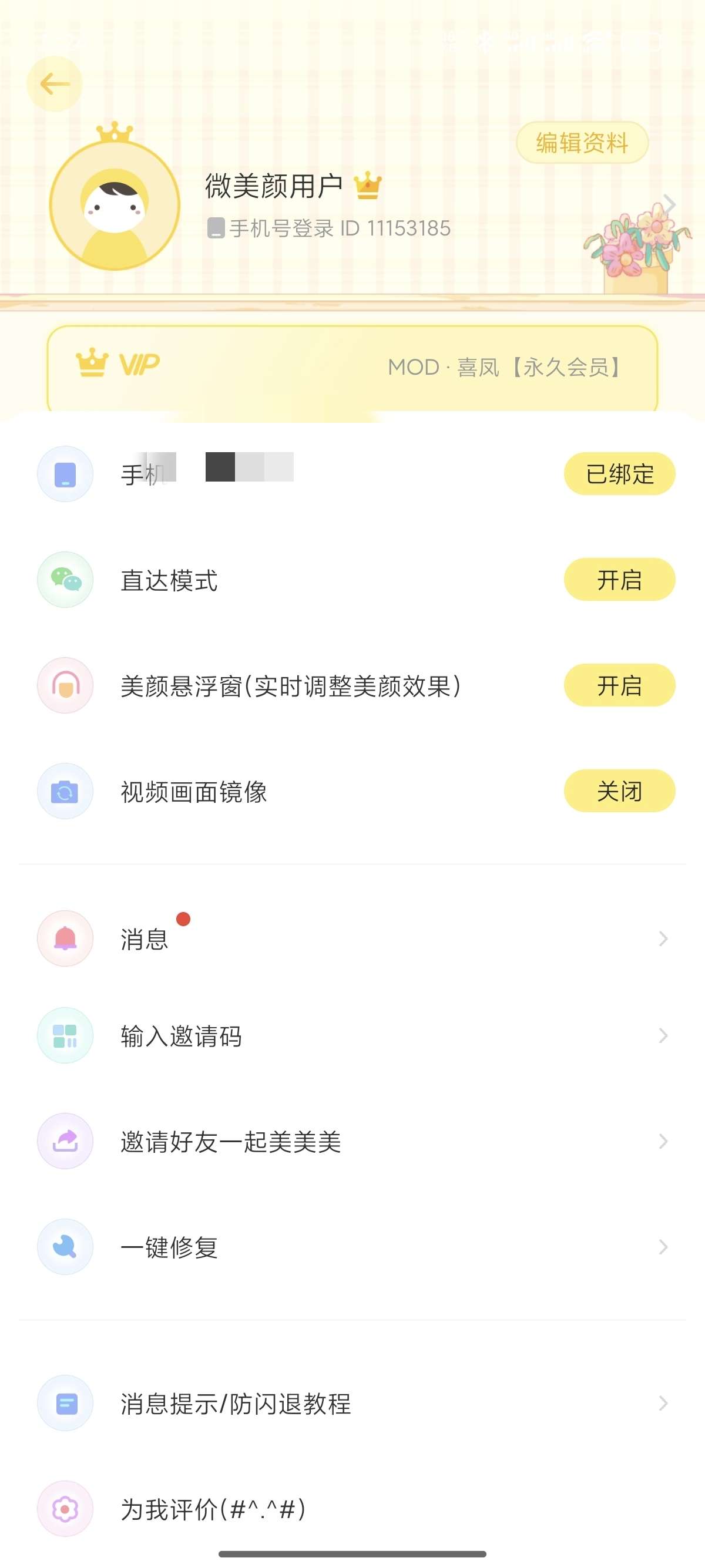Open 编辑资料 to edit profile

coord(582,143)
